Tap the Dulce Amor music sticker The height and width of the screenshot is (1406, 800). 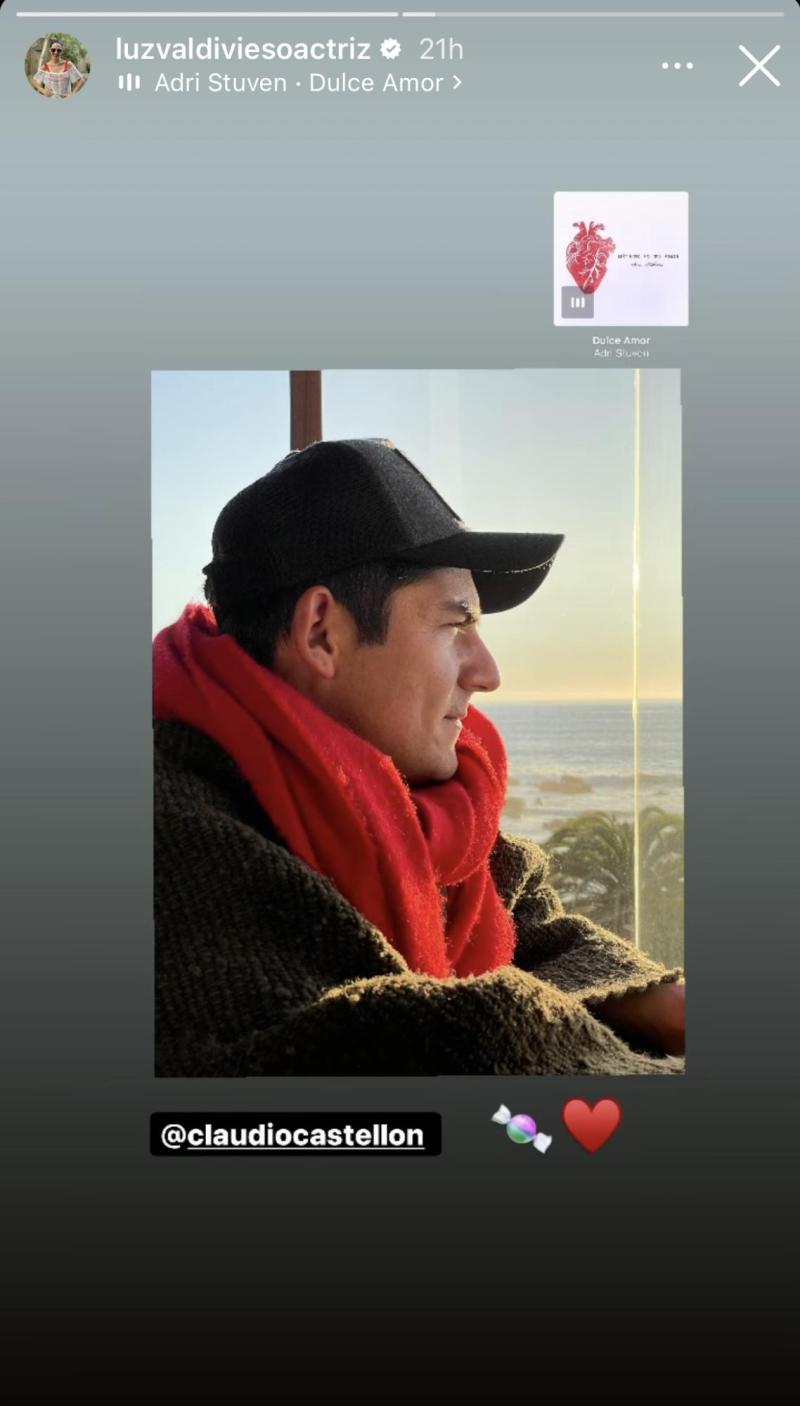click(x=621, y=260)
